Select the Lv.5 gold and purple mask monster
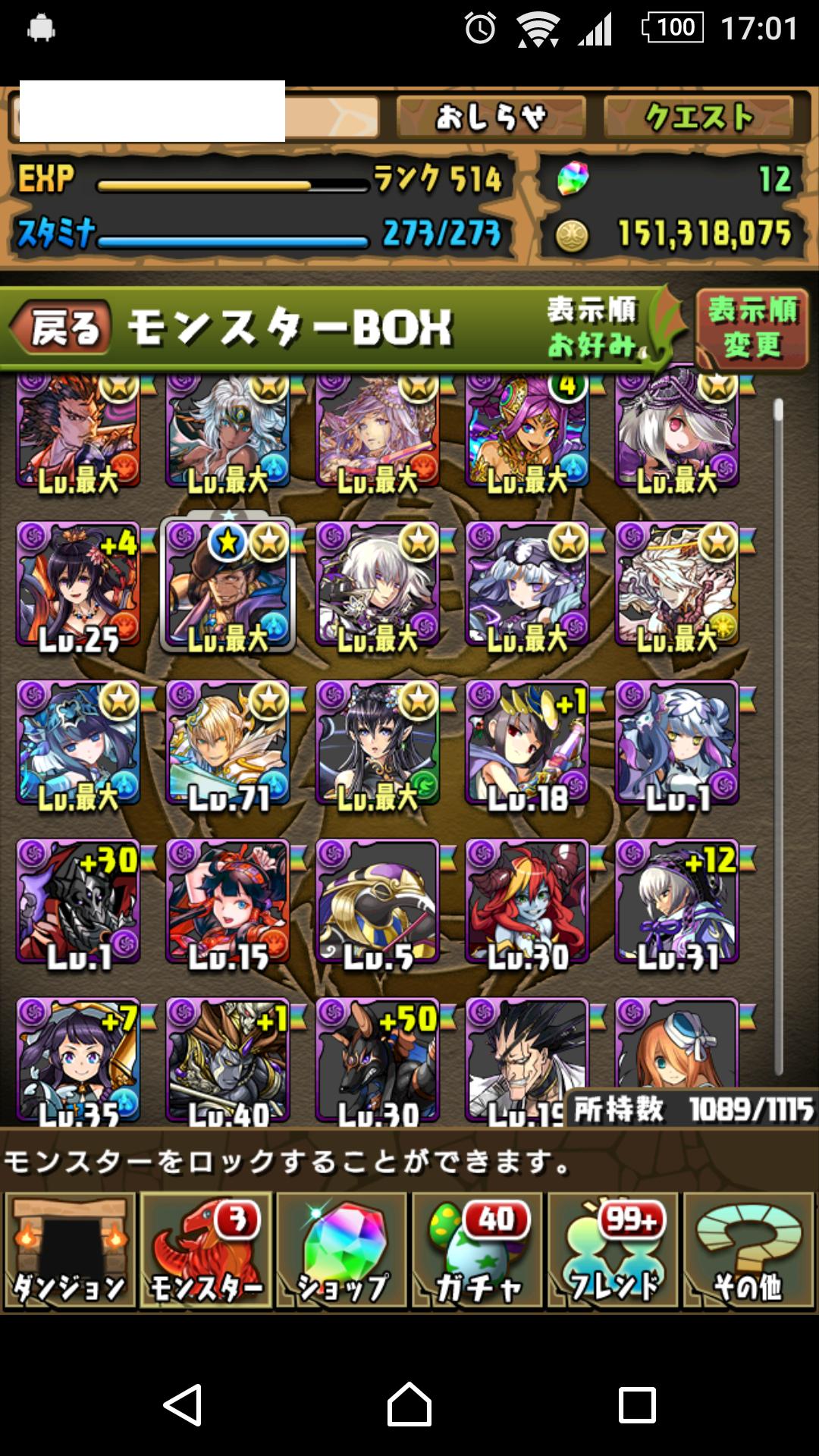819x1456 pixels. 378,904
